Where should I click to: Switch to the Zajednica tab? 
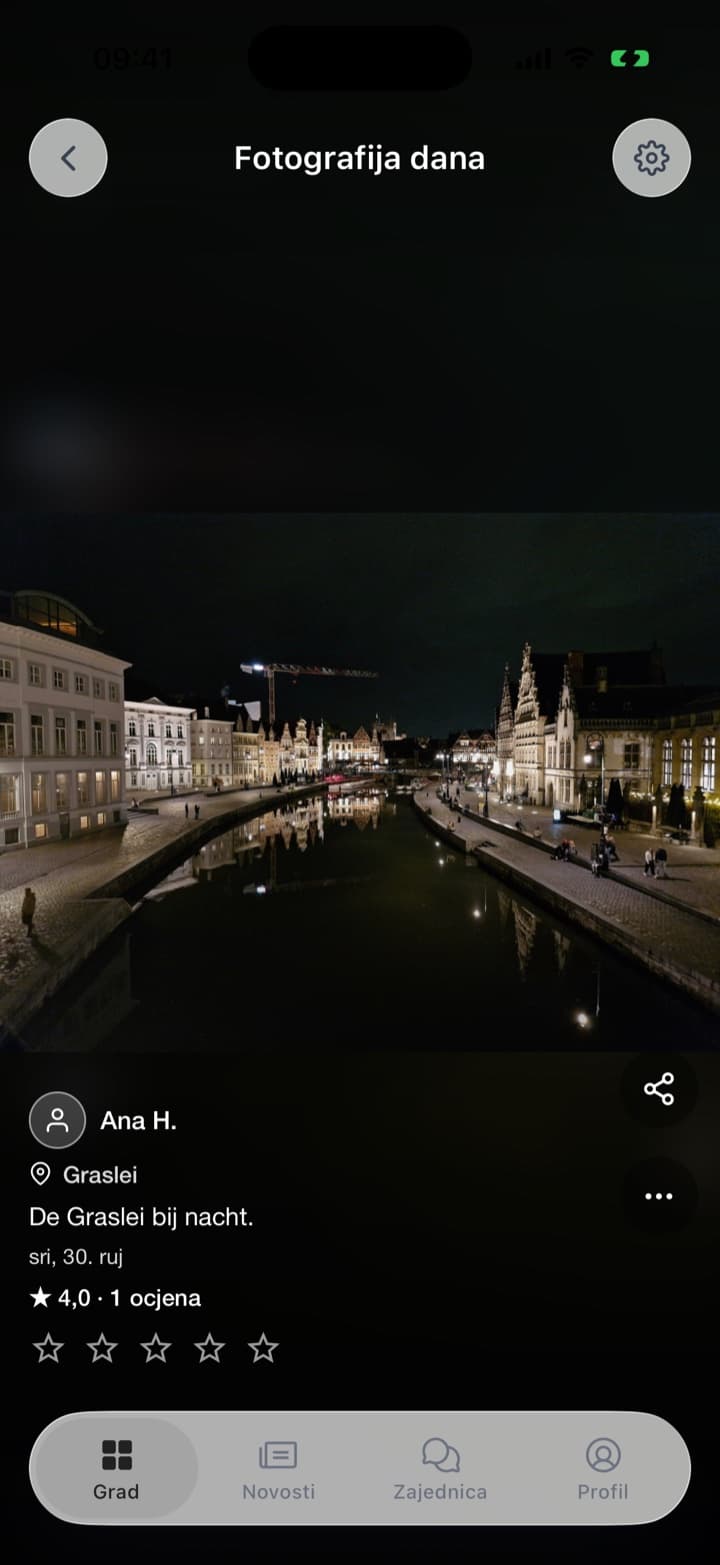click(440, 1469)
